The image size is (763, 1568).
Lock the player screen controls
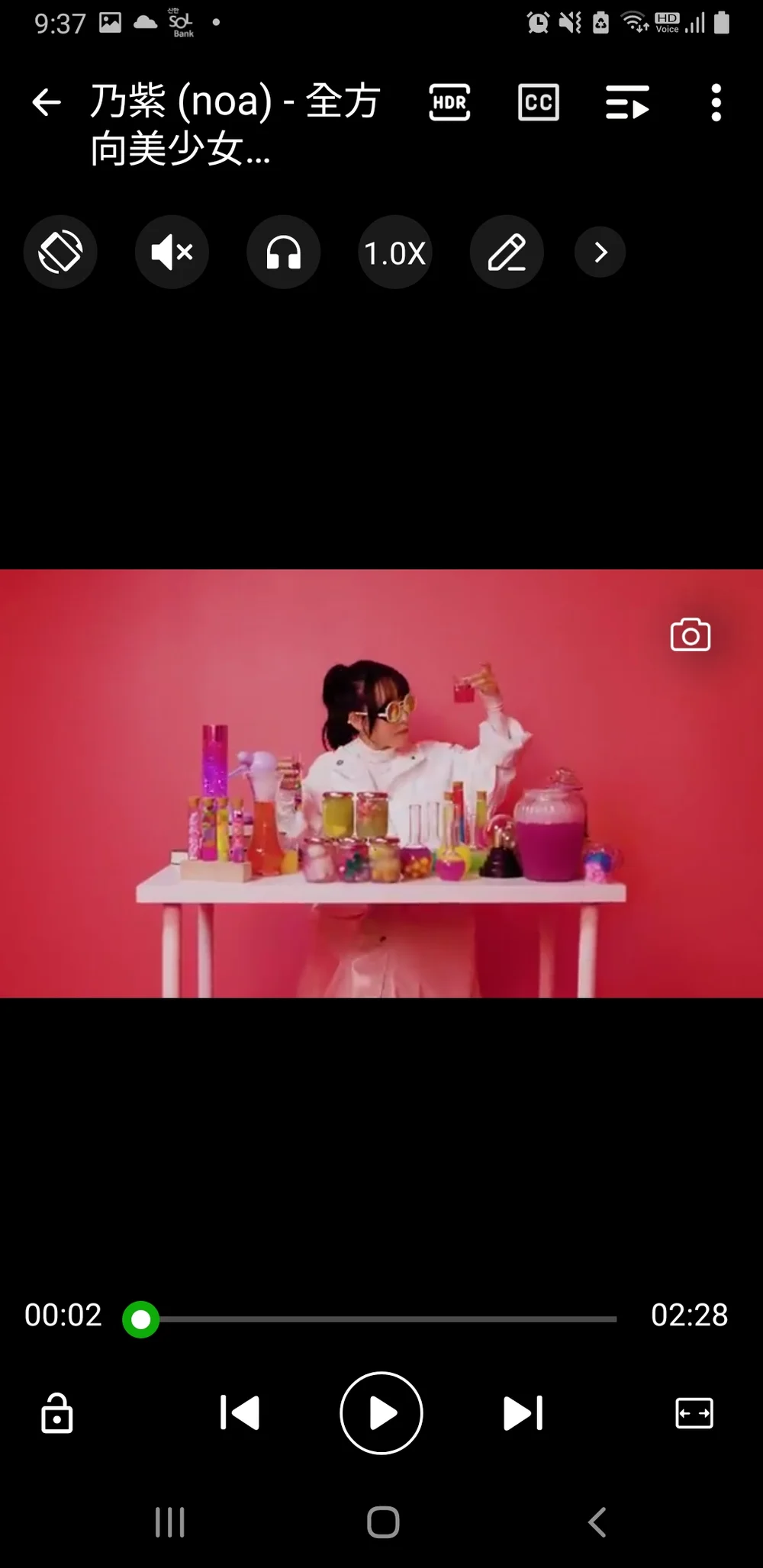click(x=57, y=1413)
